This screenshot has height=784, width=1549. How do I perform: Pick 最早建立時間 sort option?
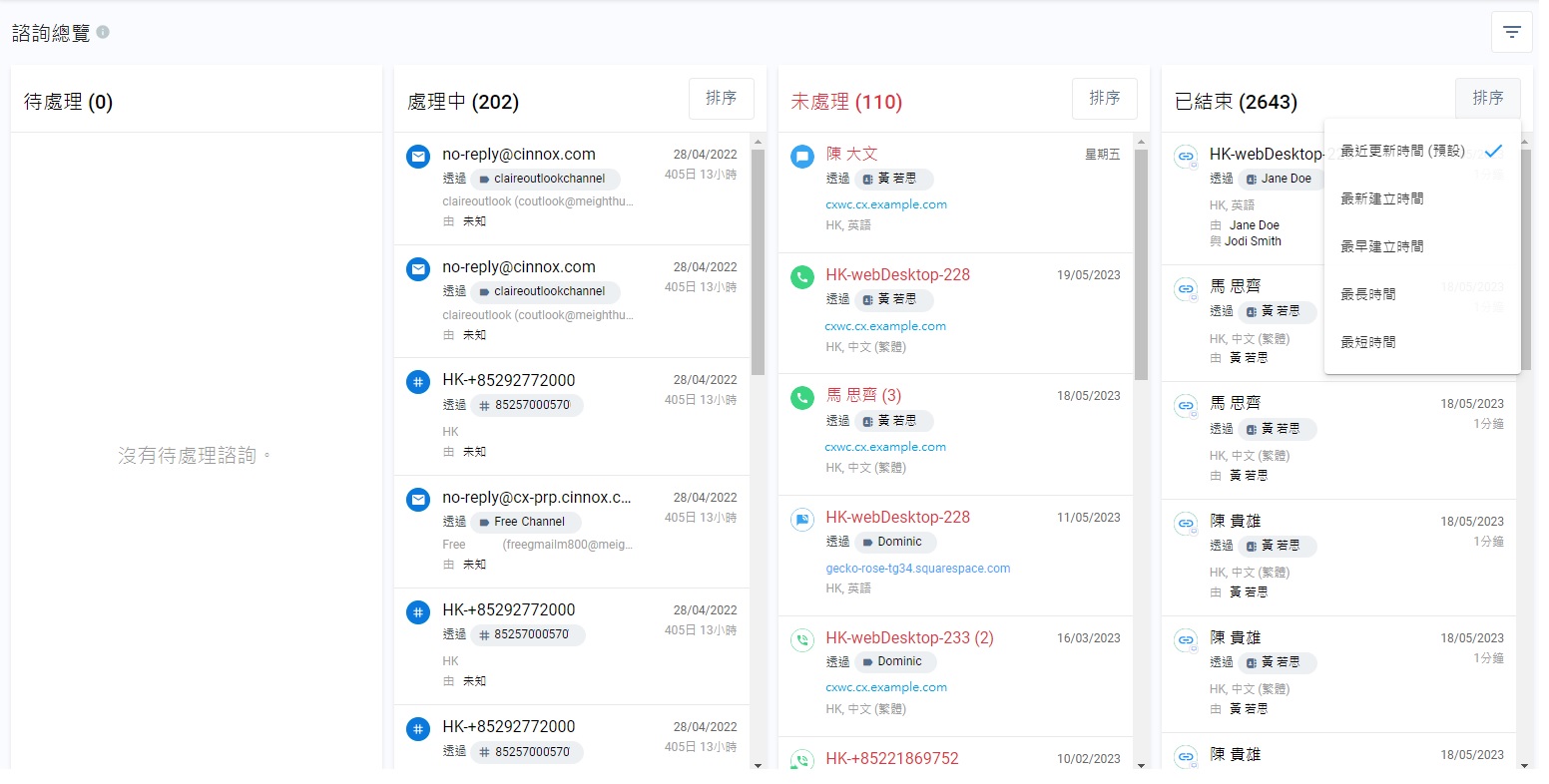coord(1382,246)
